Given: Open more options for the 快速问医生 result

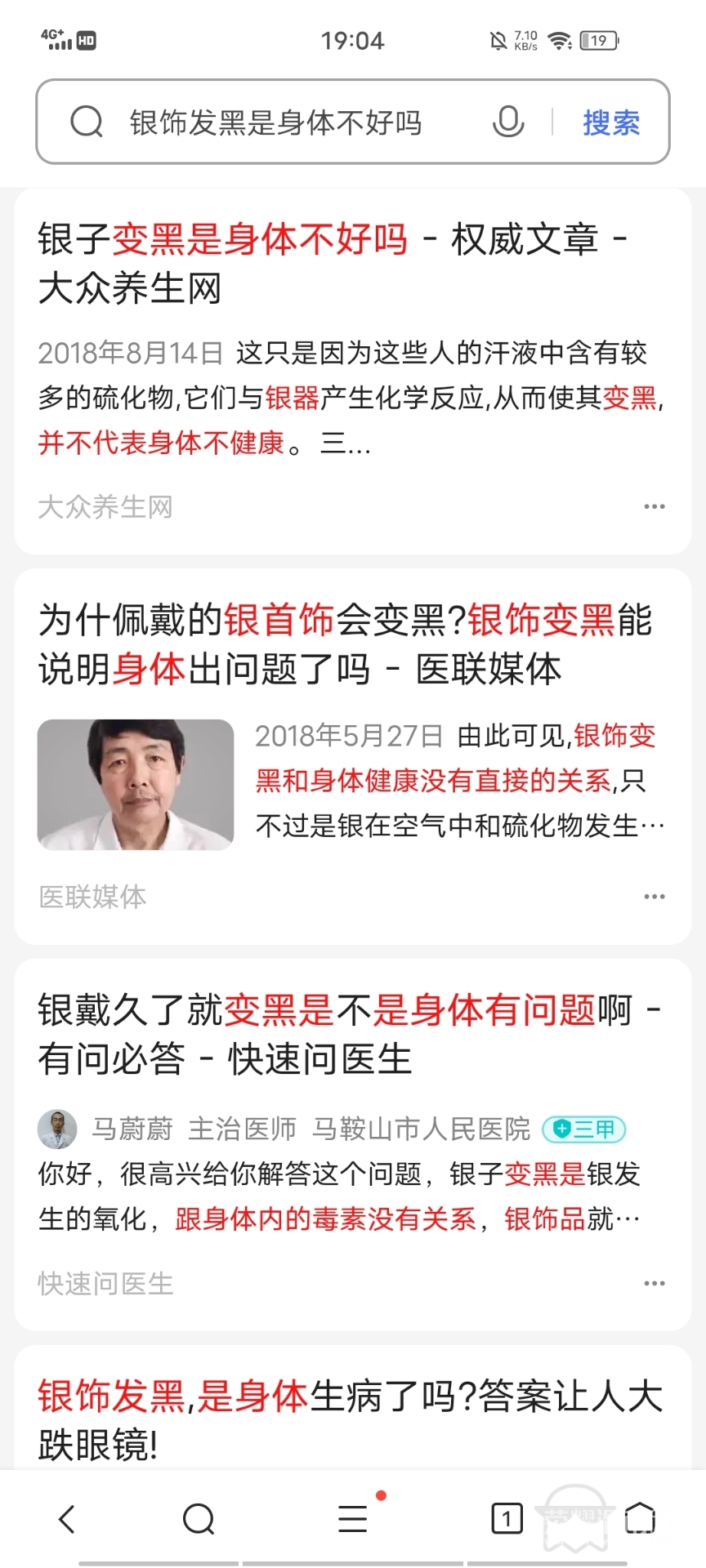Looking at the screenshot, I should pos(655,1284).
